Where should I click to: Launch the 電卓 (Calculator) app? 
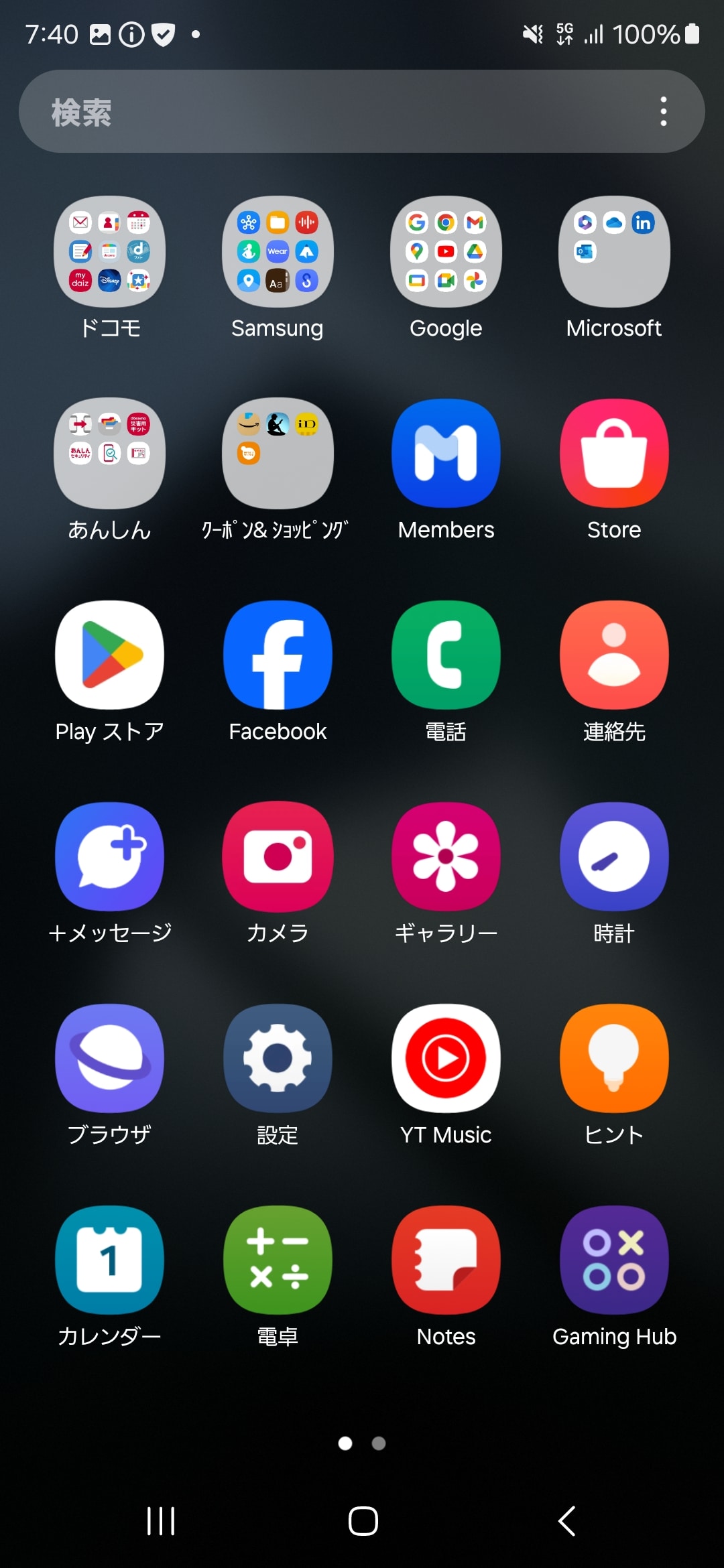pos(278,1260)
